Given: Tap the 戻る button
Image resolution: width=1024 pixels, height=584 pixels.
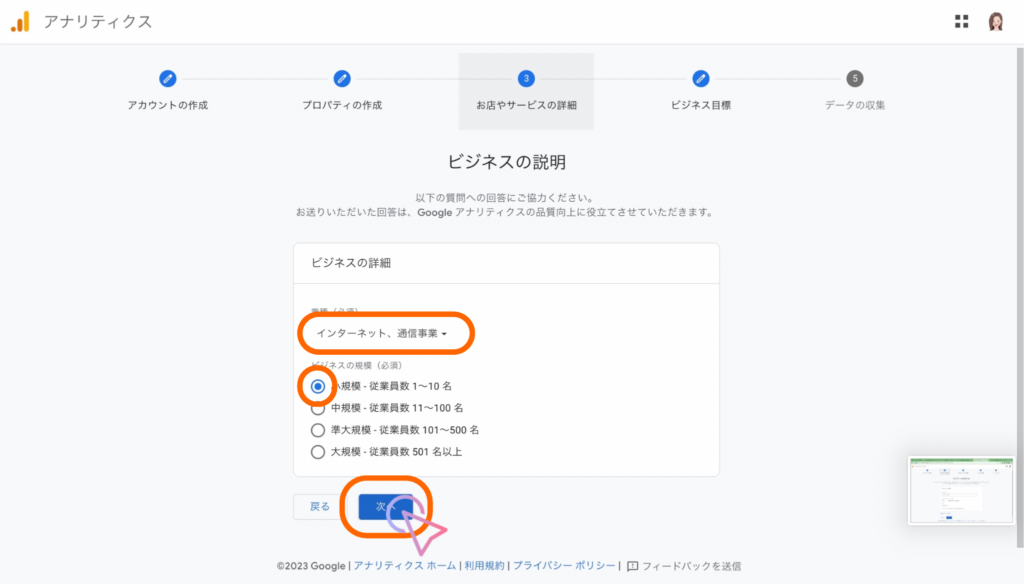Looking at the screenshot, I should click(320, 507).
